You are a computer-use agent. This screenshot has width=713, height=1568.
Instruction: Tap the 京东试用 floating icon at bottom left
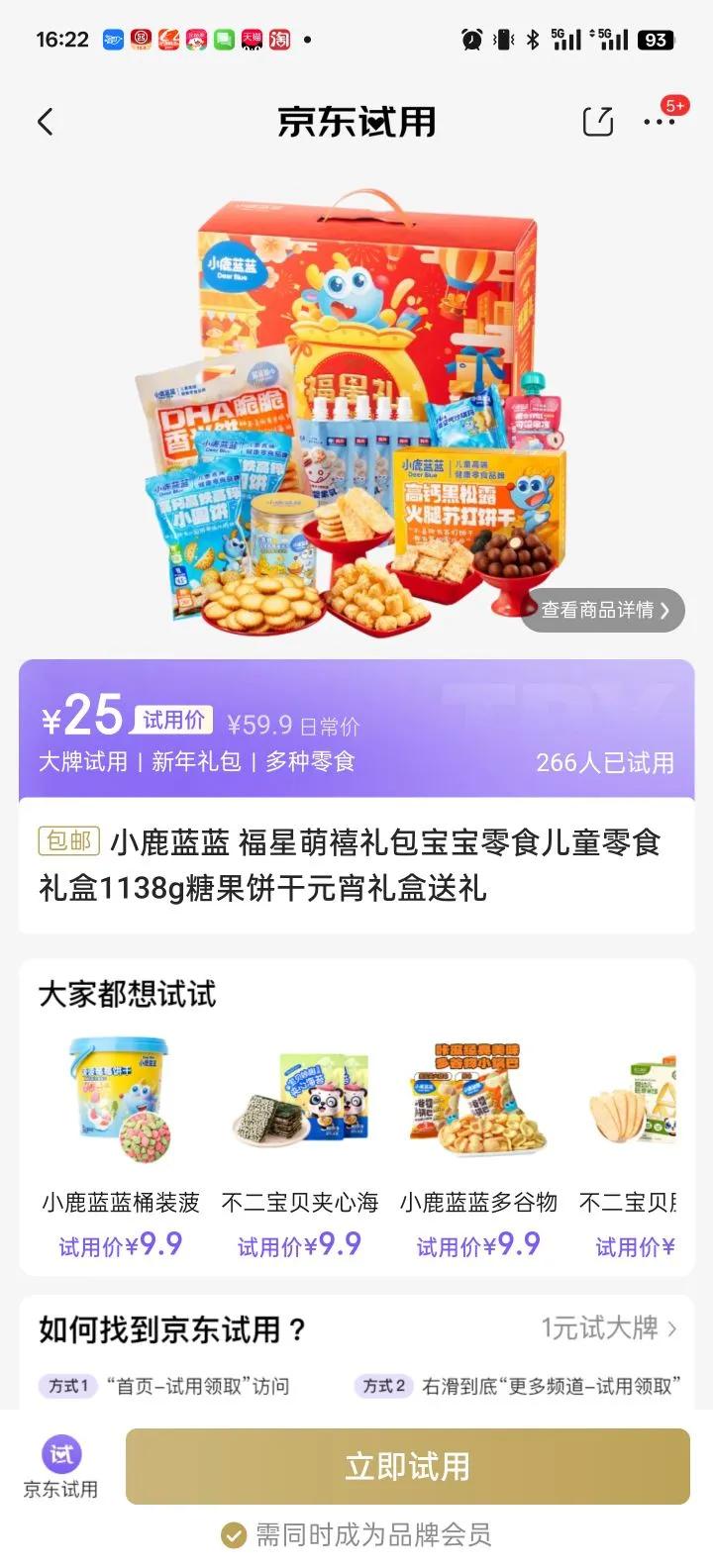[x=59, y=1458]
